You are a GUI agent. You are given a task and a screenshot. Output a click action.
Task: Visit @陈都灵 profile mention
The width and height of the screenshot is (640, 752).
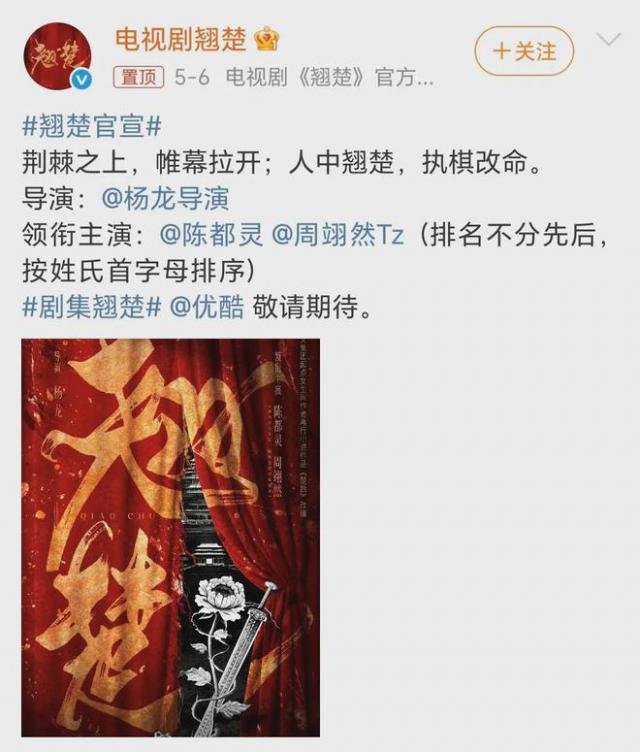pos(210,235)
